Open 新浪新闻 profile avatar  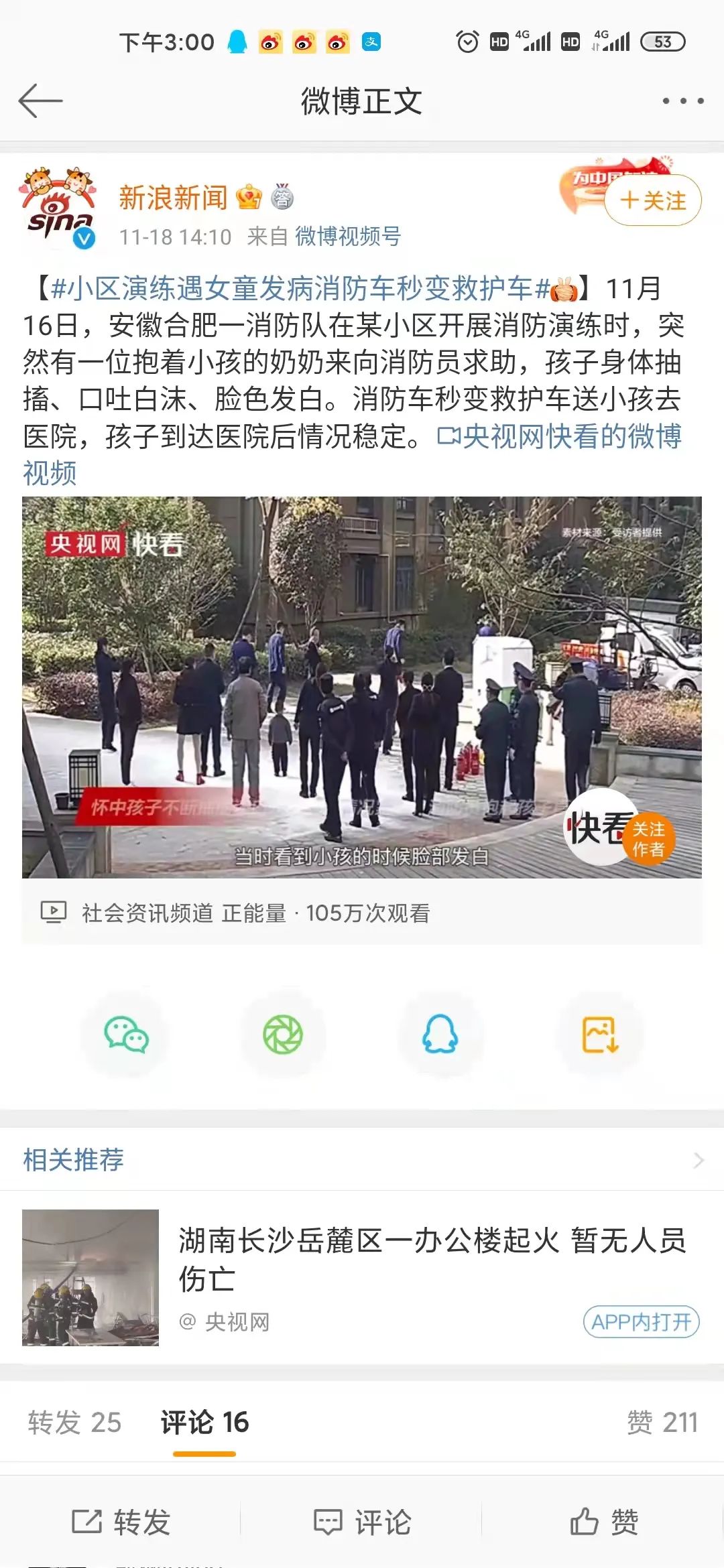click(59, 209)
